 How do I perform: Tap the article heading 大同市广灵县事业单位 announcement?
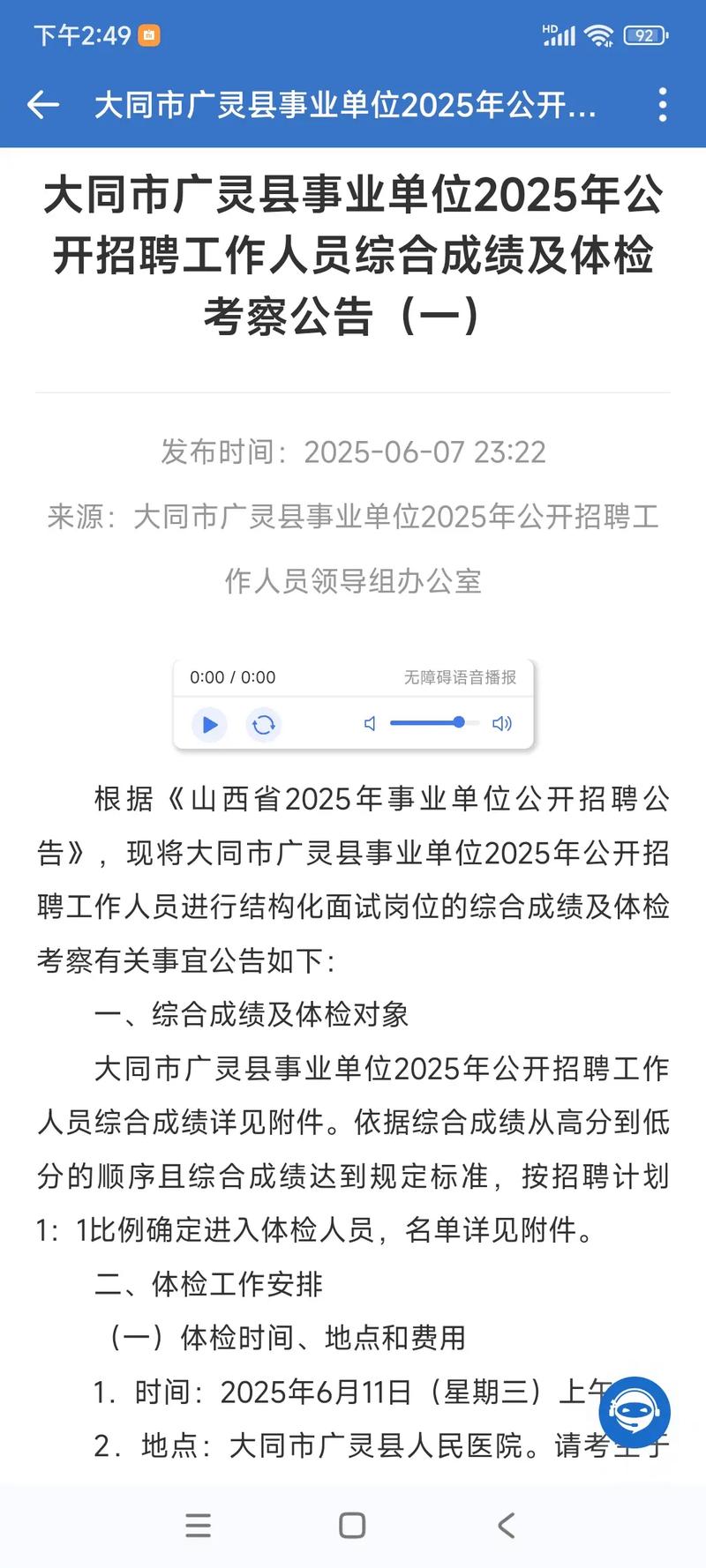click(353, 253)
